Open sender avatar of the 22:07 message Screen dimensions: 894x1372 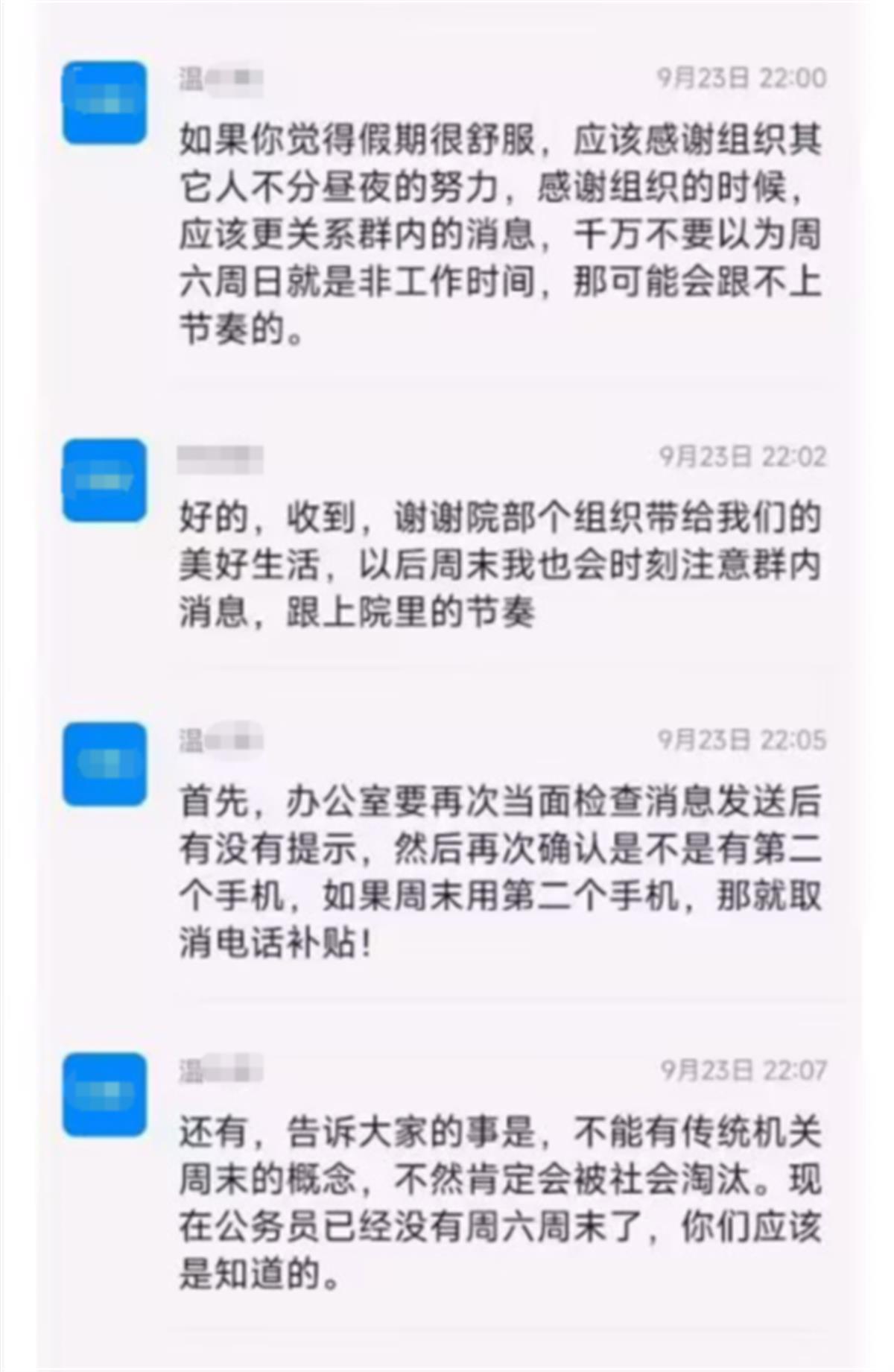(104, 1094)
